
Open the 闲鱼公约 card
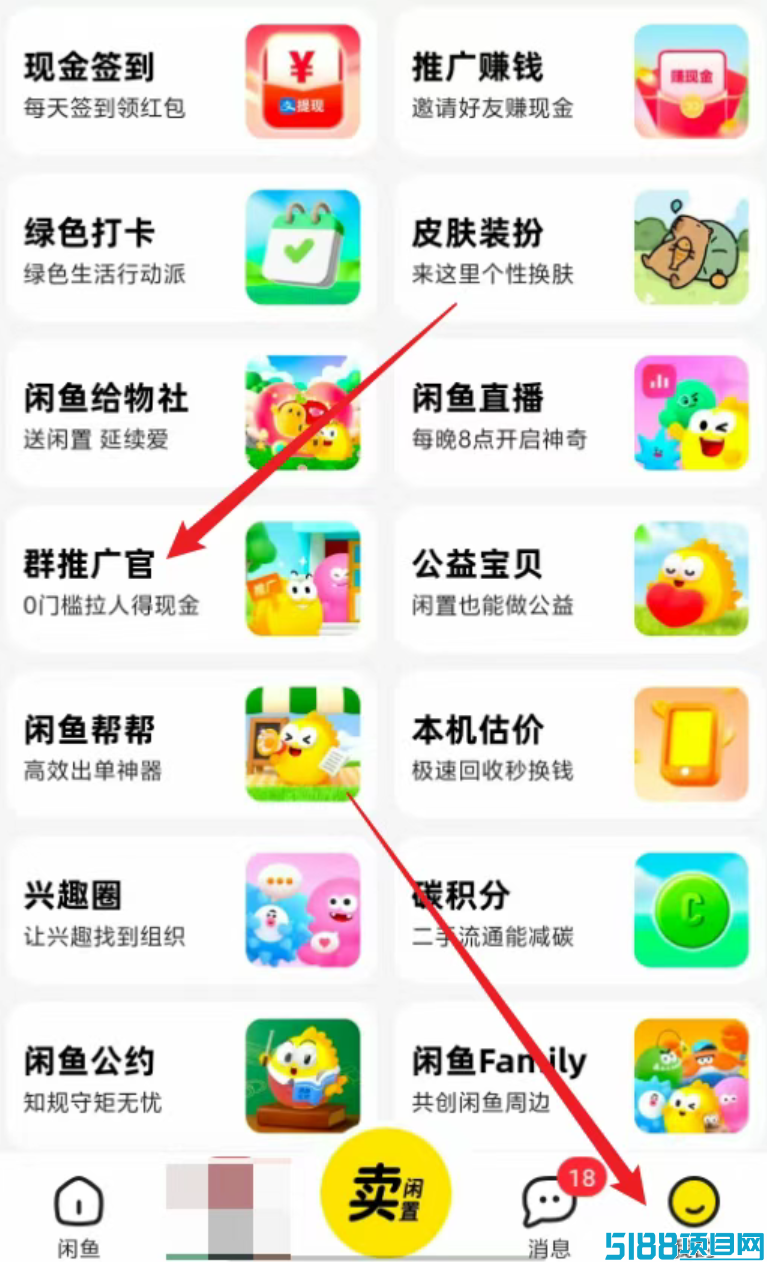pyautogui.click(x=190, y=1075)
